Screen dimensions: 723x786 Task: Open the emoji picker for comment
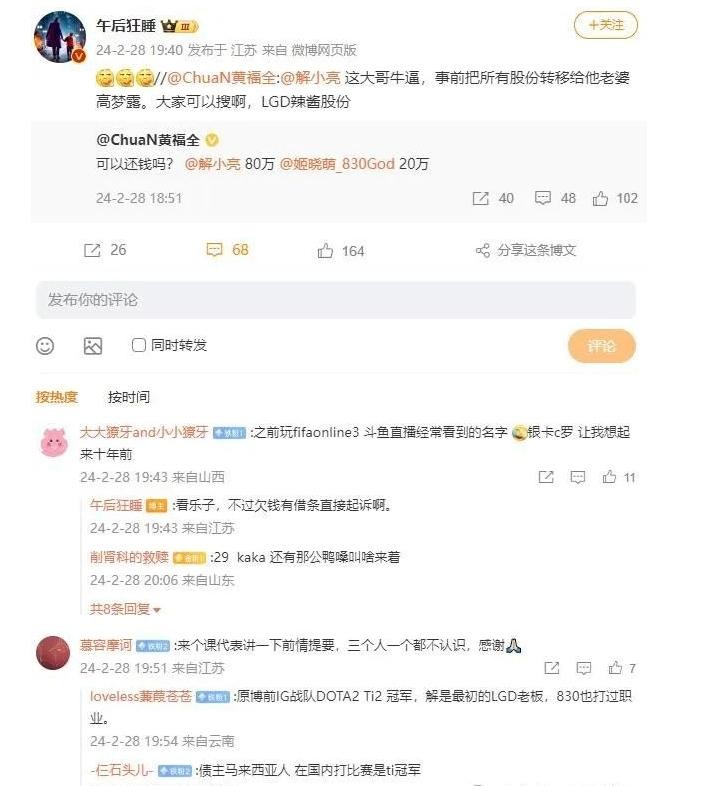point(45,346)
